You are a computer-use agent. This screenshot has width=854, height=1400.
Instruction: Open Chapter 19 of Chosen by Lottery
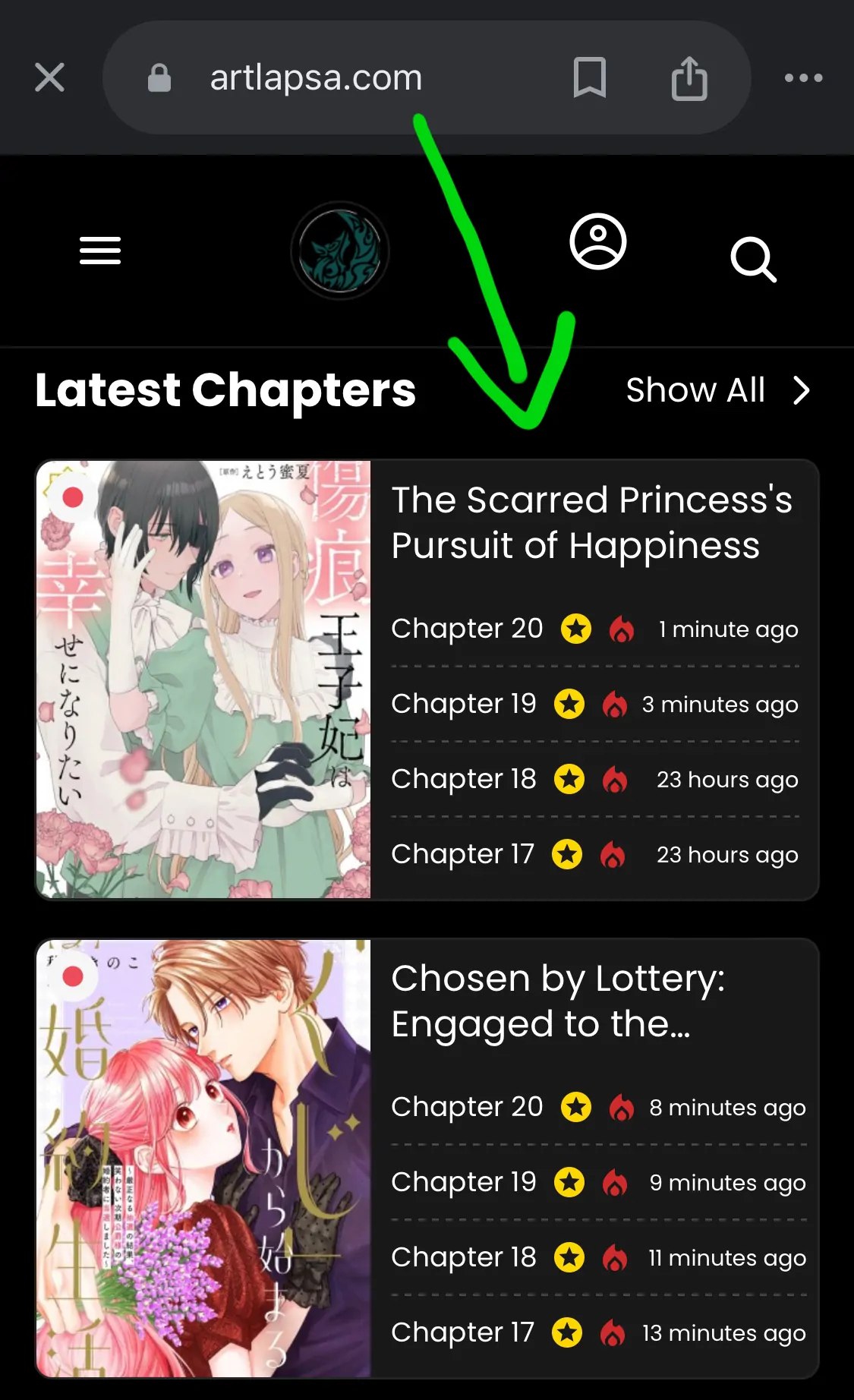coord(463,1181)
